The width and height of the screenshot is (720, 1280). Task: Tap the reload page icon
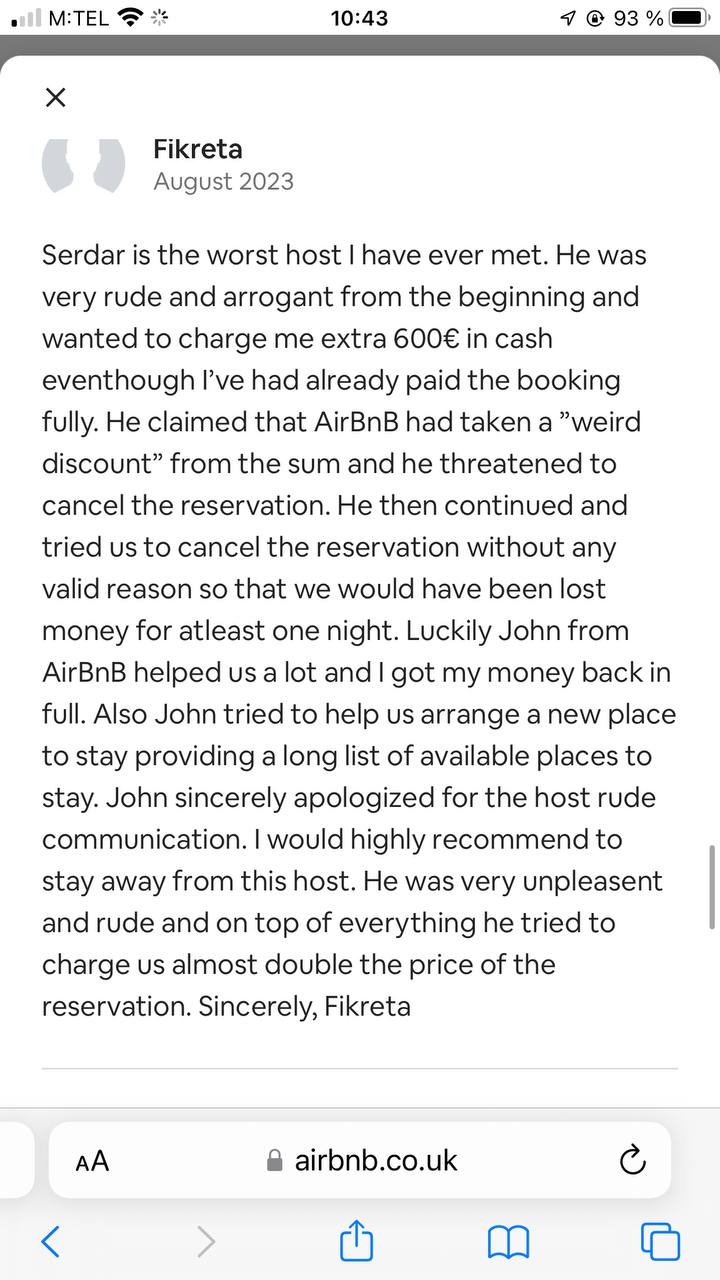(x=631, y=1160)
